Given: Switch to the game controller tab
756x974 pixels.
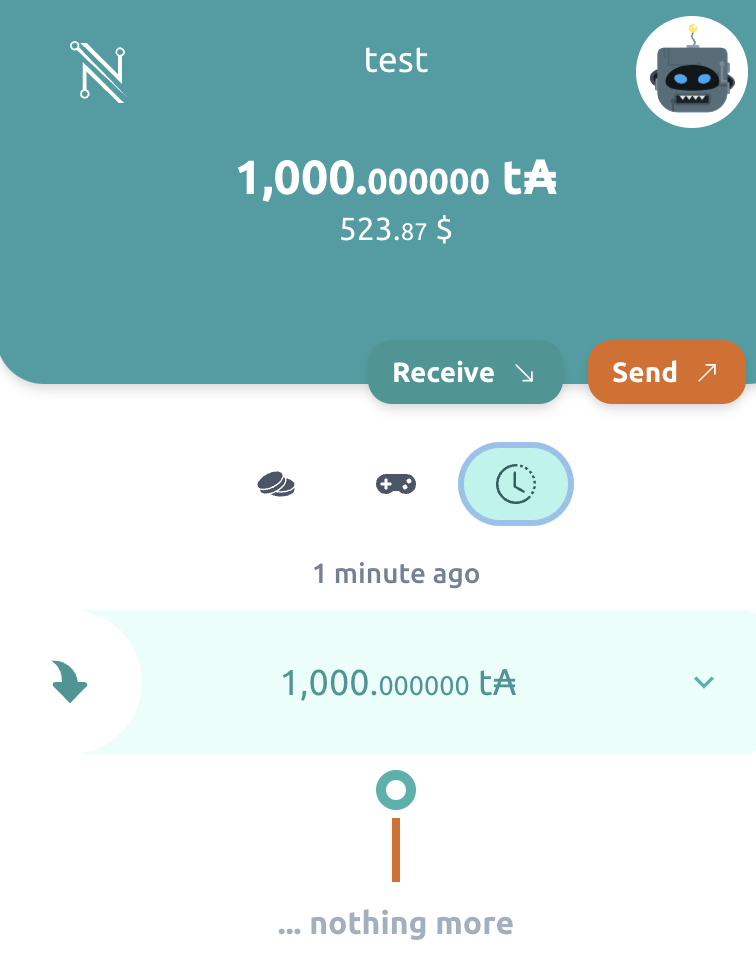Looking at the screenshot, I should point(396,484).
